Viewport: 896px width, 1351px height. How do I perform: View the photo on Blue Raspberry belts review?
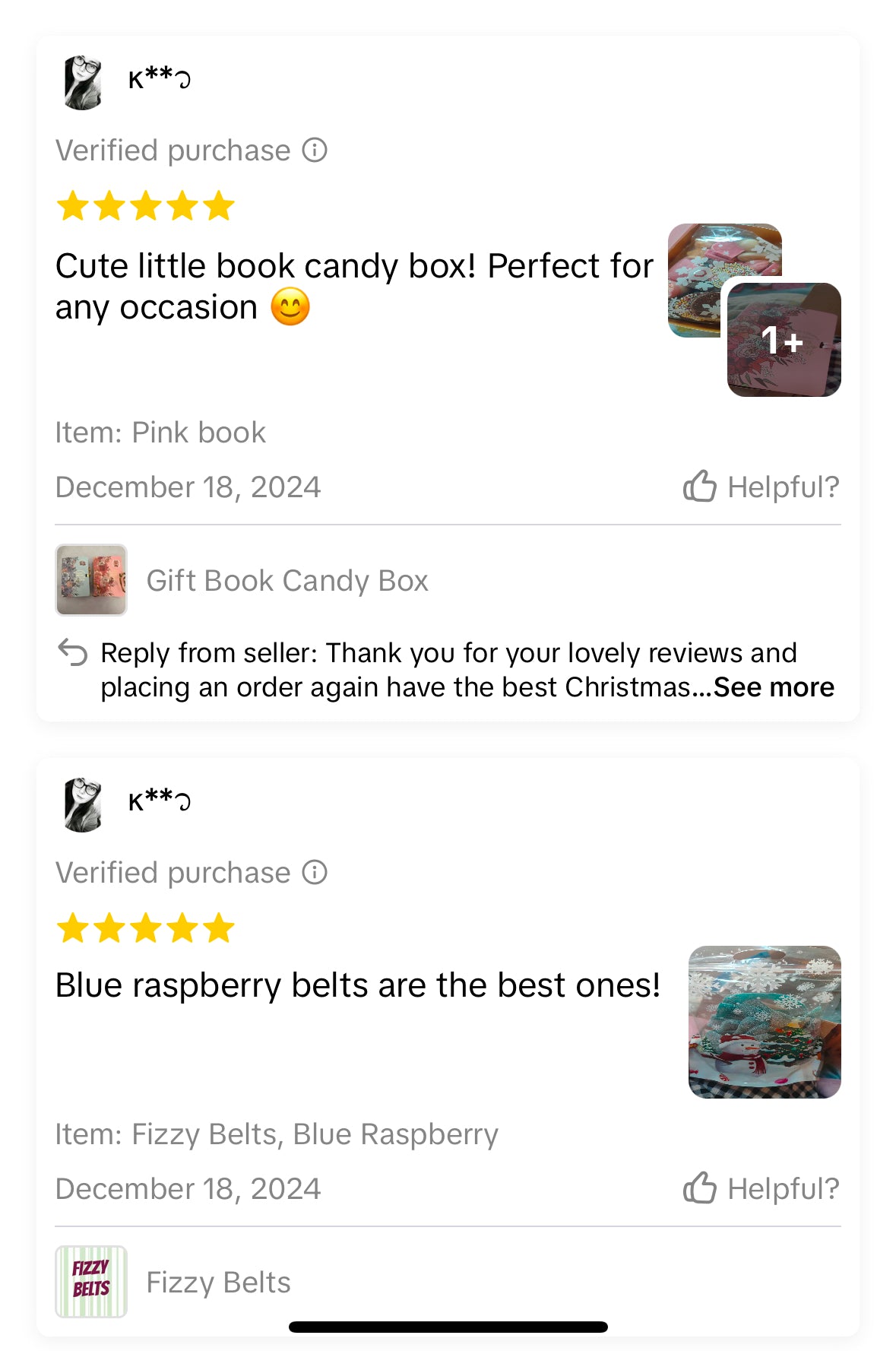coord(764,1021)
